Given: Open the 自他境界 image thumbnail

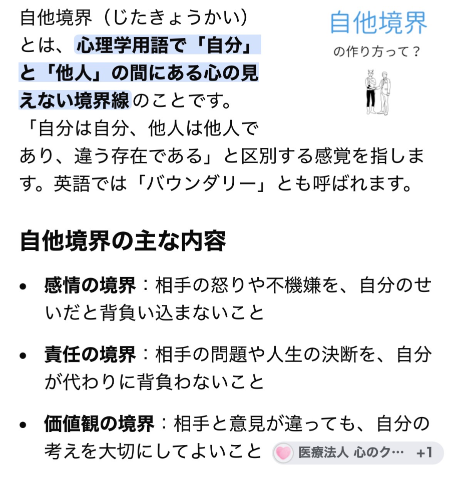Looking at the screenshot, I should 378,62.
